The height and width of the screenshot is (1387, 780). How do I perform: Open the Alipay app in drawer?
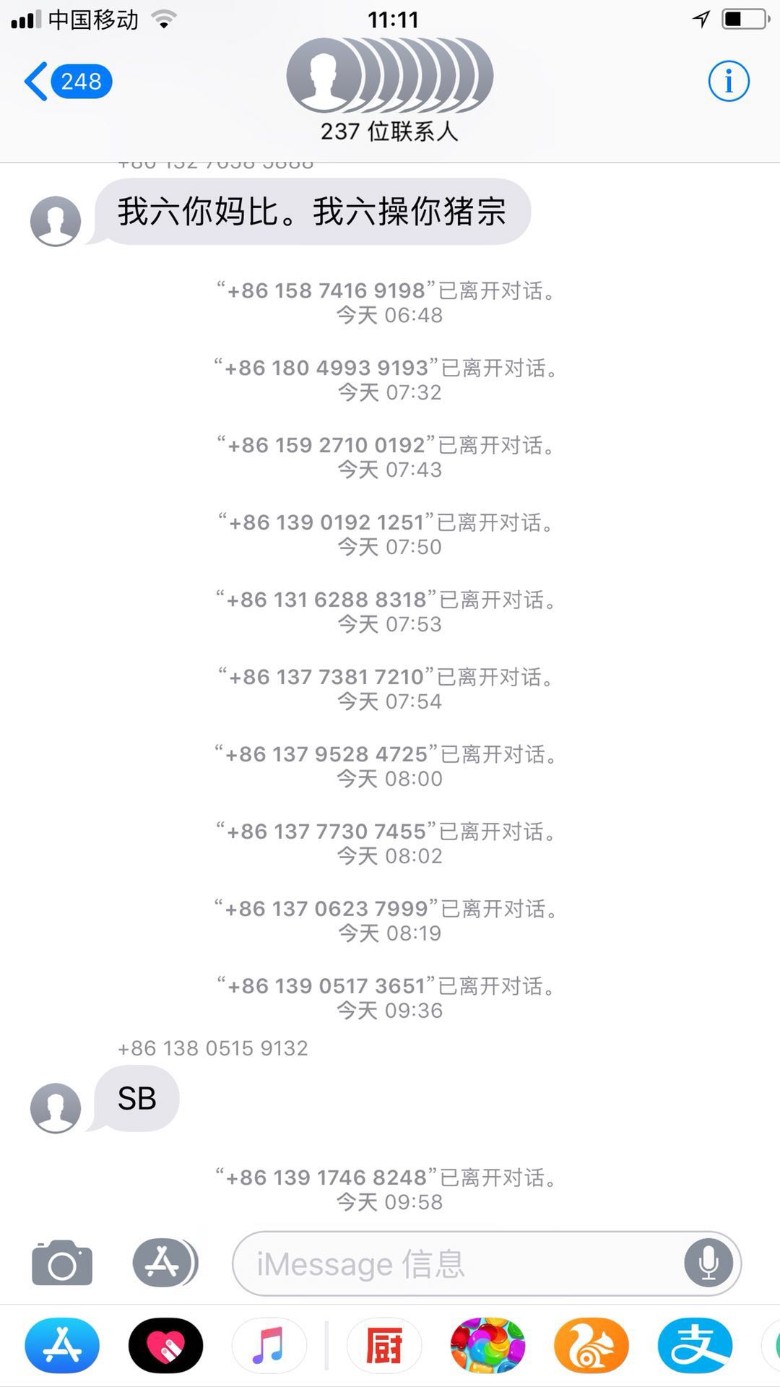click(x=695, y=1346)
